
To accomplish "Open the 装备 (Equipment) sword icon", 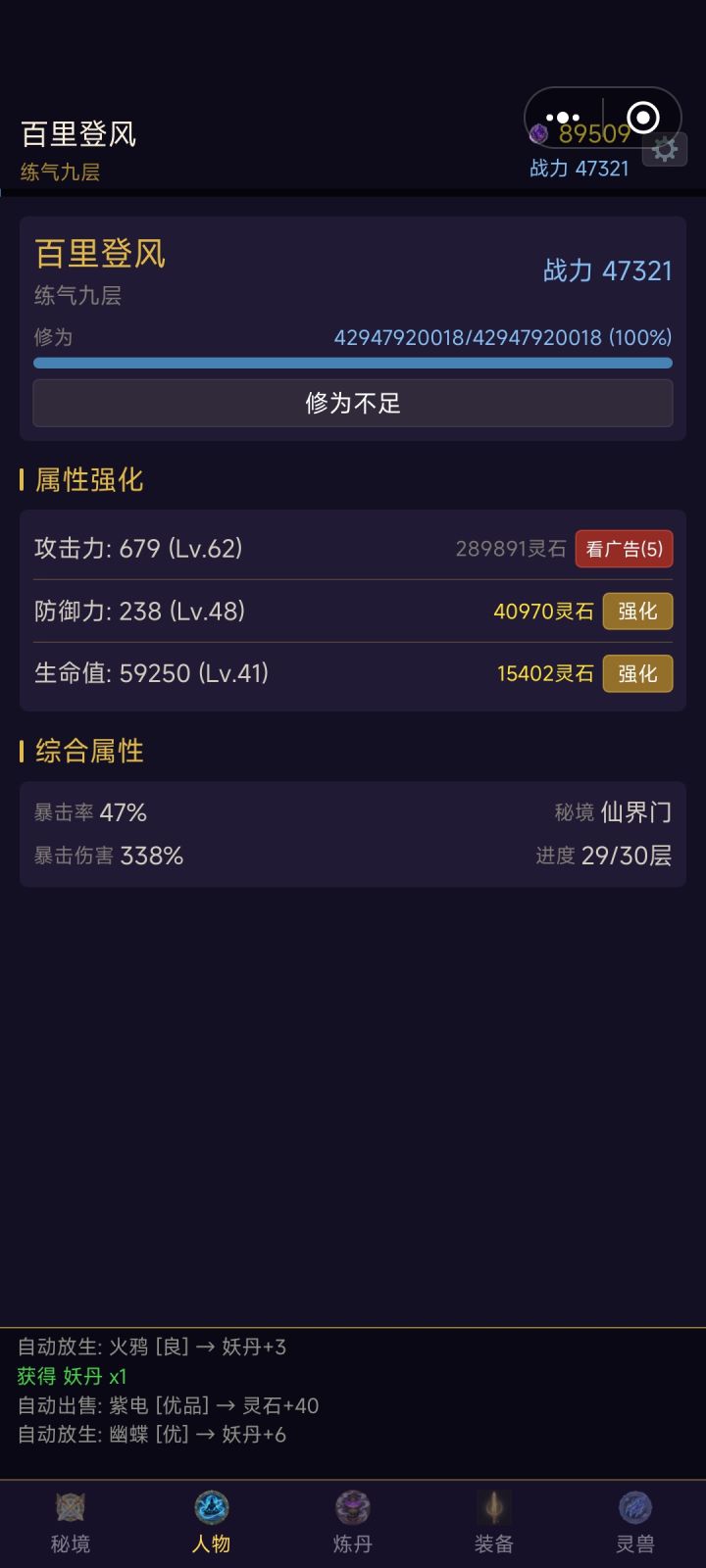I will point(492,1509).
